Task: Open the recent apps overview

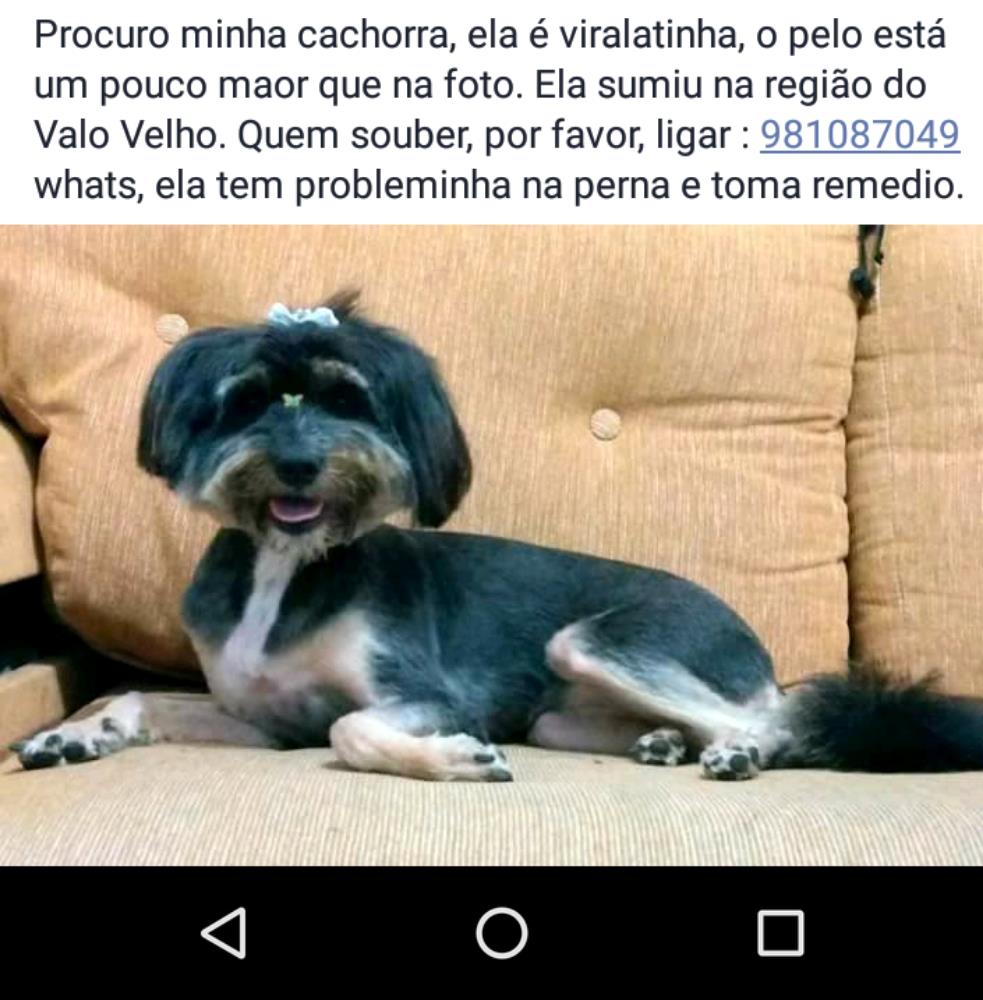Action: click(x=780, y=933)
